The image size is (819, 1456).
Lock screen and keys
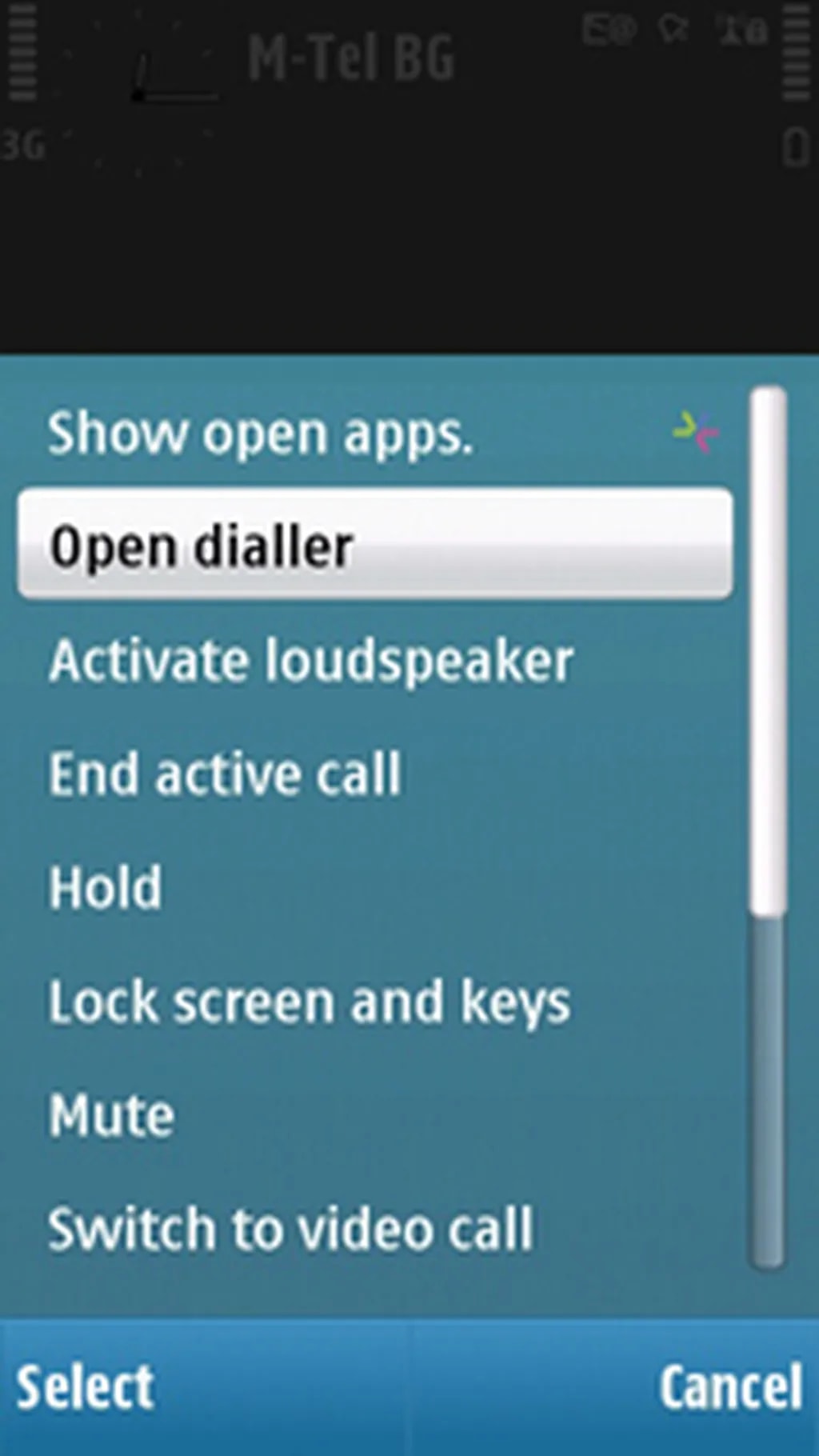pyautogui.click(x=310, y=1002)
